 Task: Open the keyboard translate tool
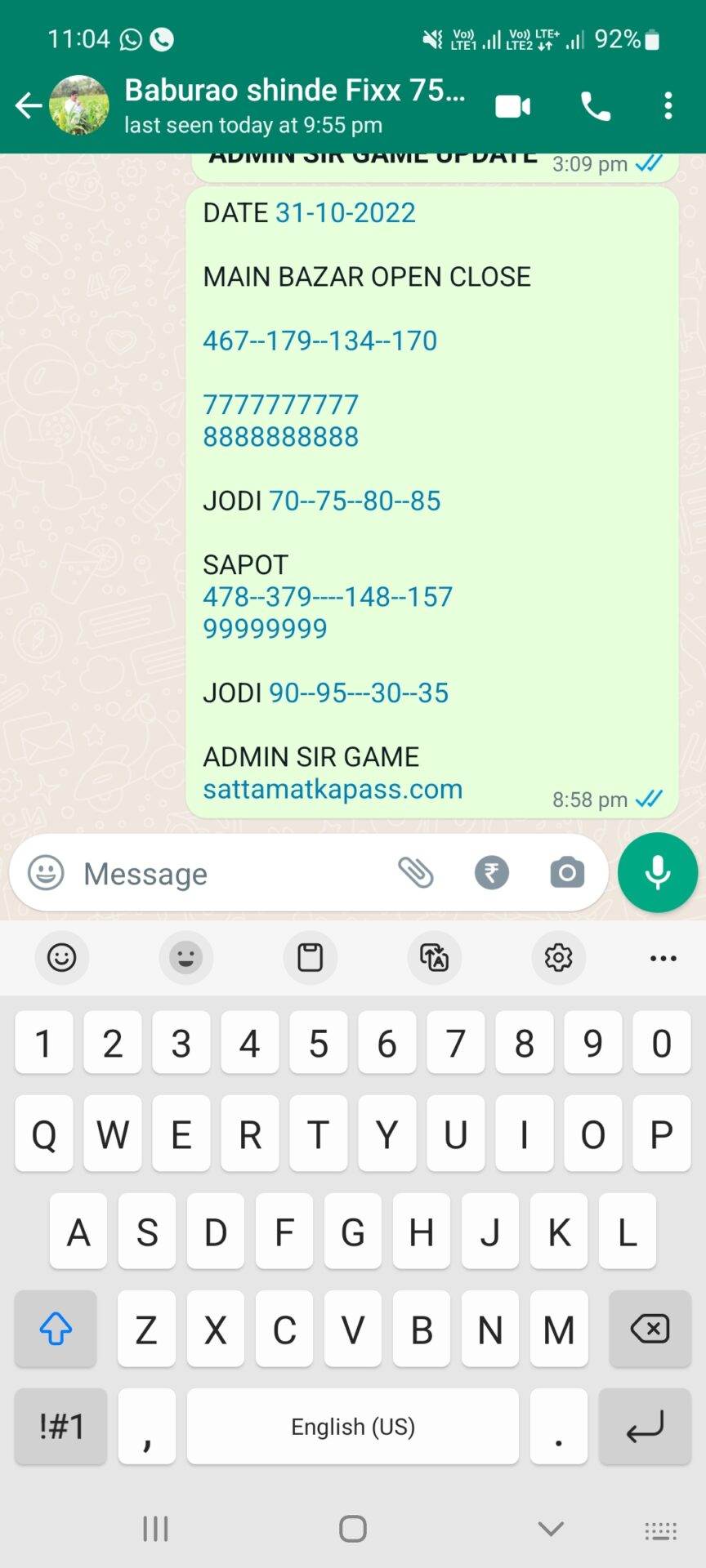coord(434,957)
